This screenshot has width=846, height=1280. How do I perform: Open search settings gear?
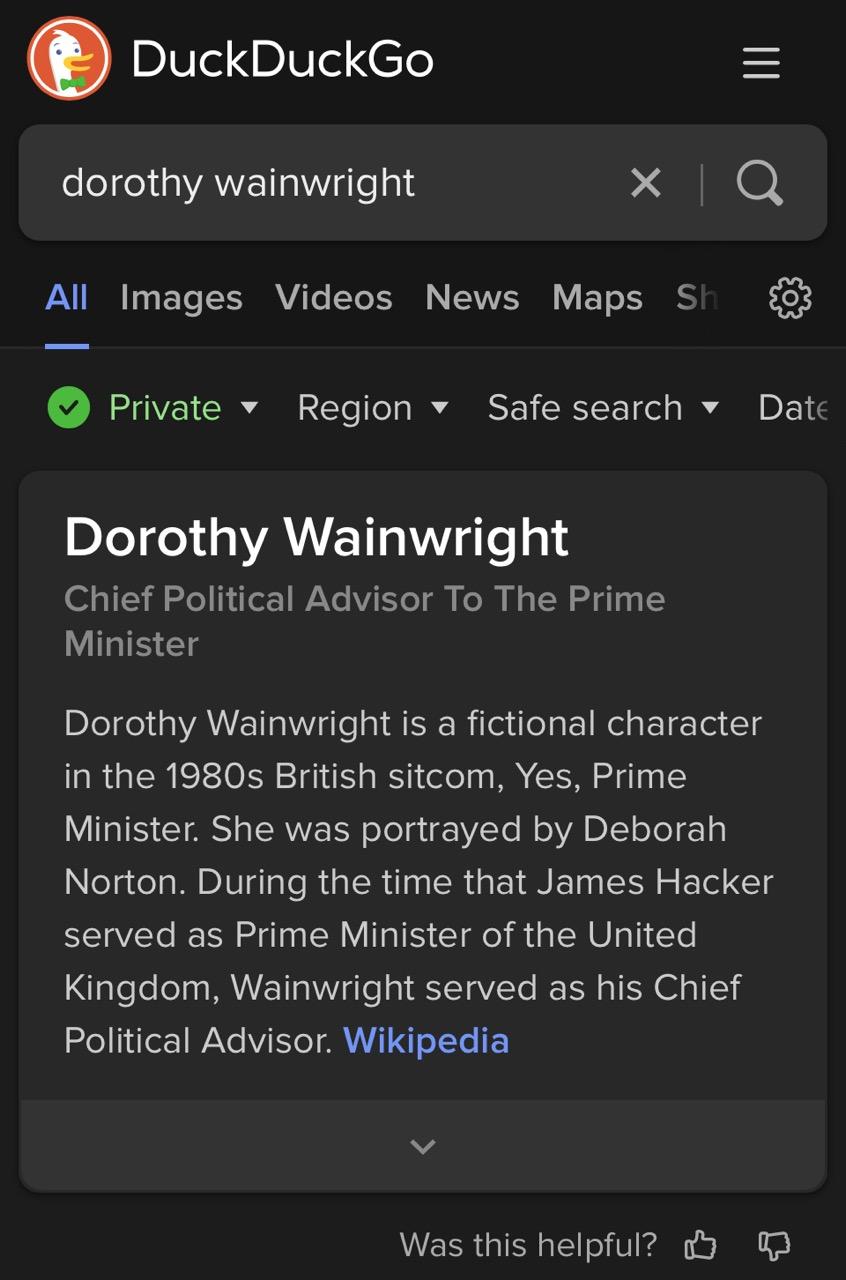click(790, 298)
